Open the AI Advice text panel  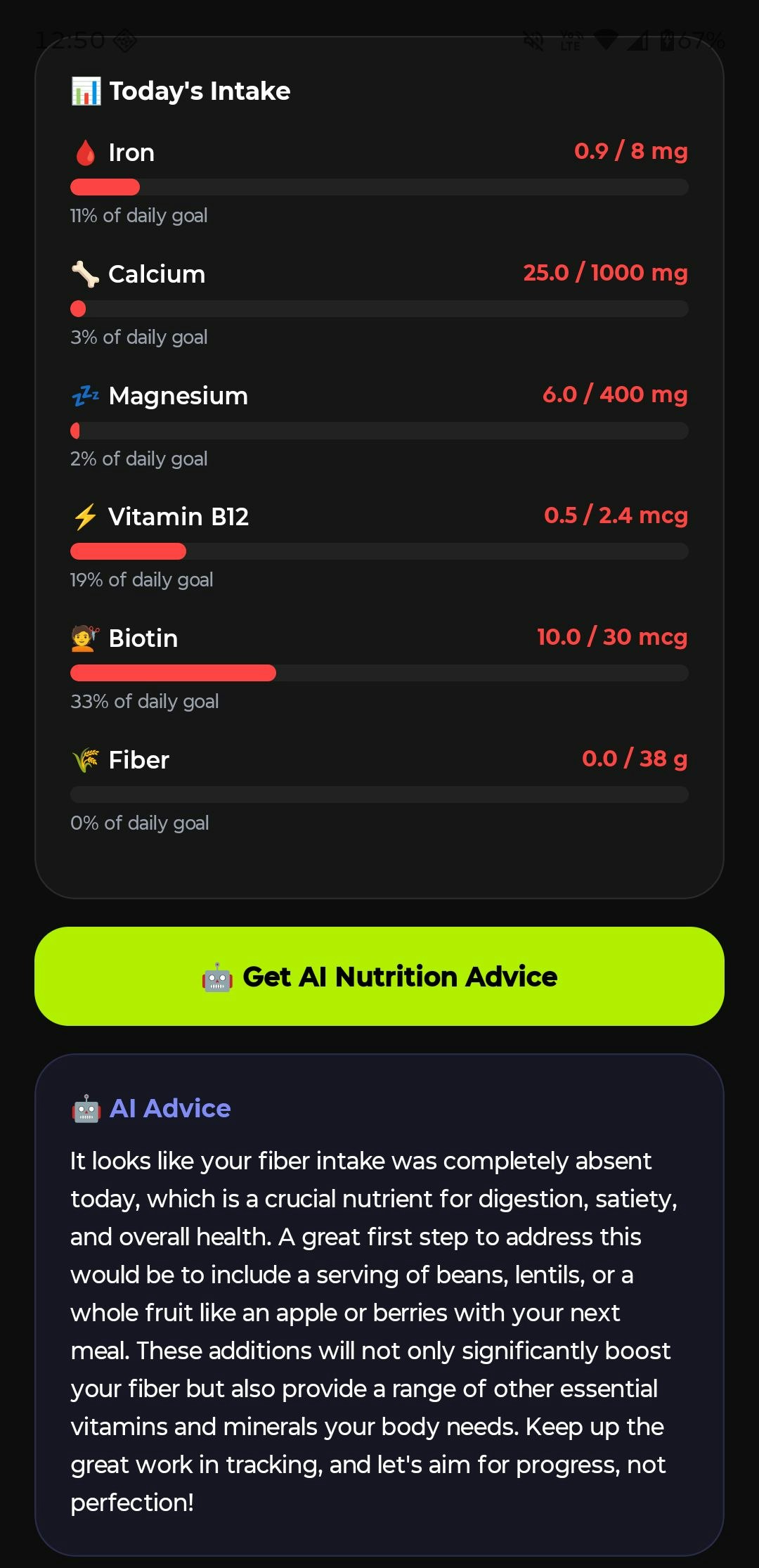coord(379,1322)
